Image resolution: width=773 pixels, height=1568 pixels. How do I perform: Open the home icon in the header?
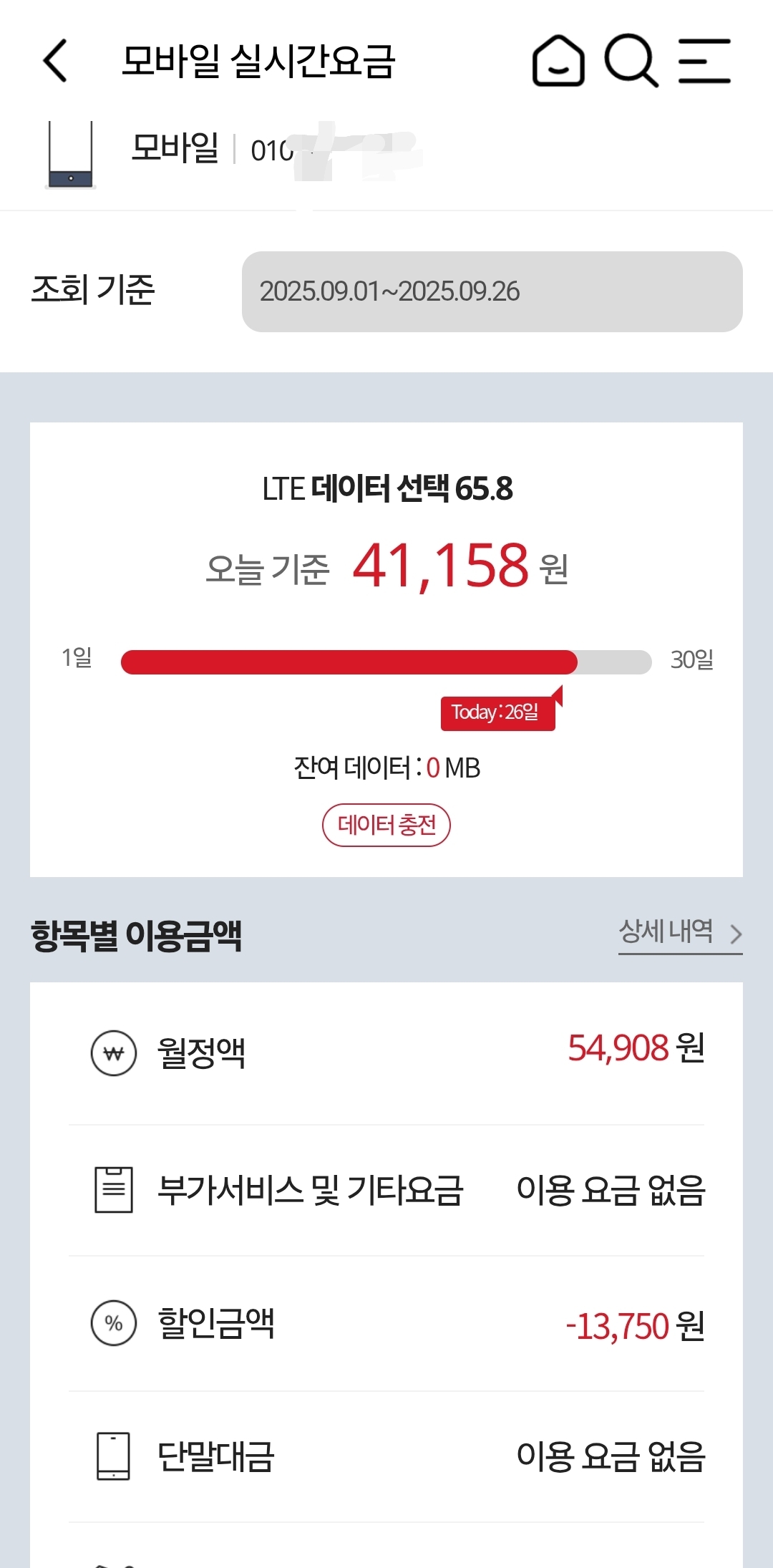click(558, 61)
